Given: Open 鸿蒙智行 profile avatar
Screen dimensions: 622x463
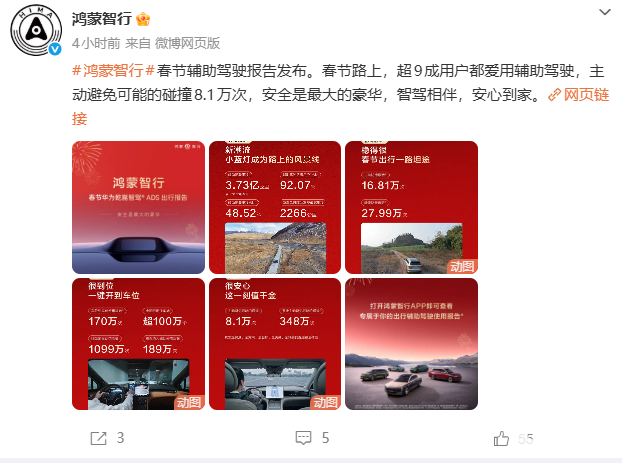Looking at the screenshot, I should [35, 33].
